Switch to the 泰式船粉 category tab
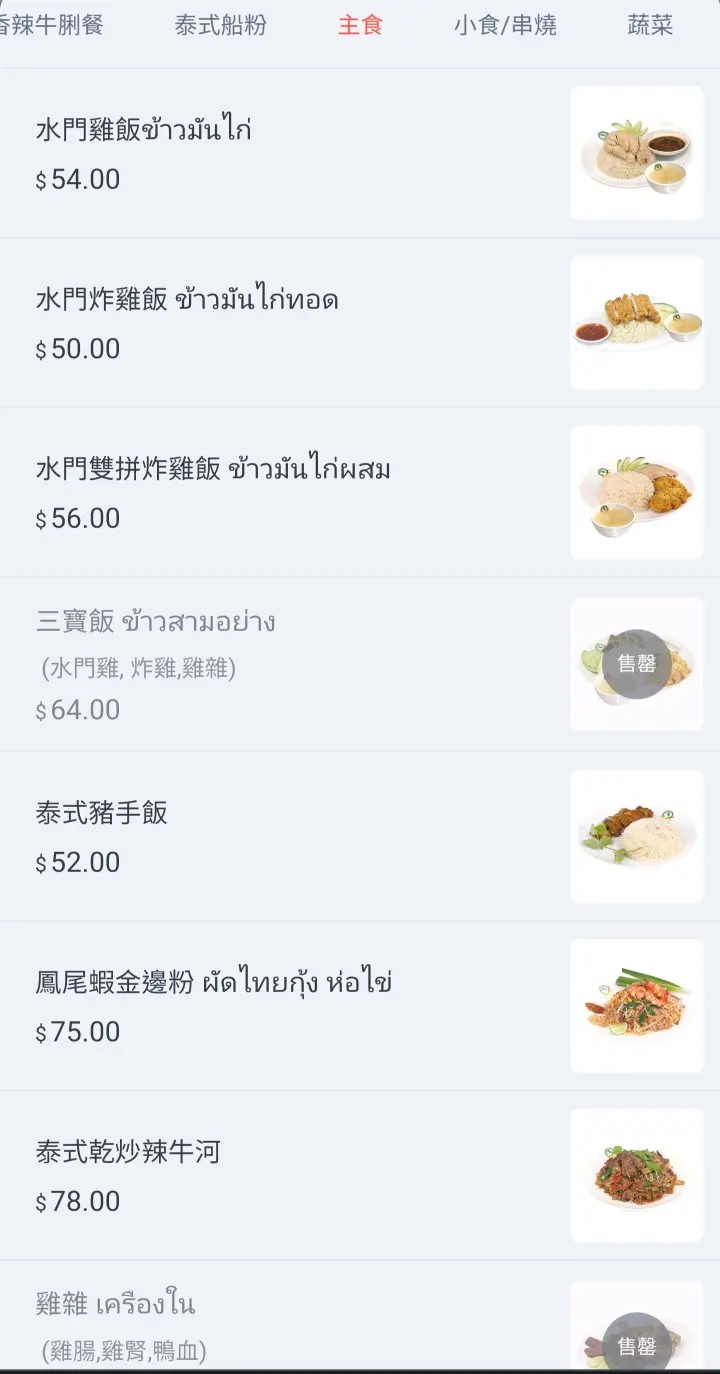The image size is (720, 1374). click(220, 25)
